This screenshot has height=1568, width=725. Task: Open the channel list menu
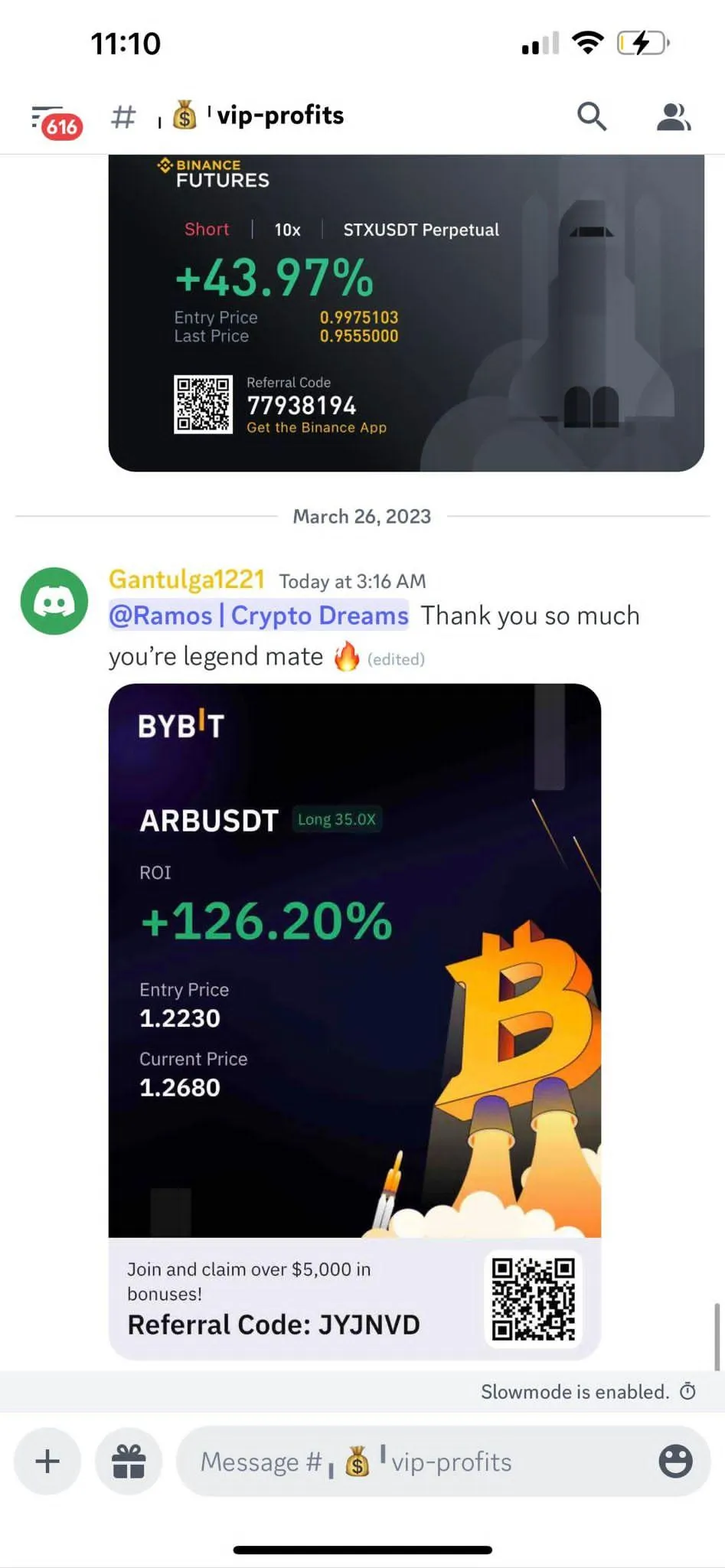pos(55,119)
